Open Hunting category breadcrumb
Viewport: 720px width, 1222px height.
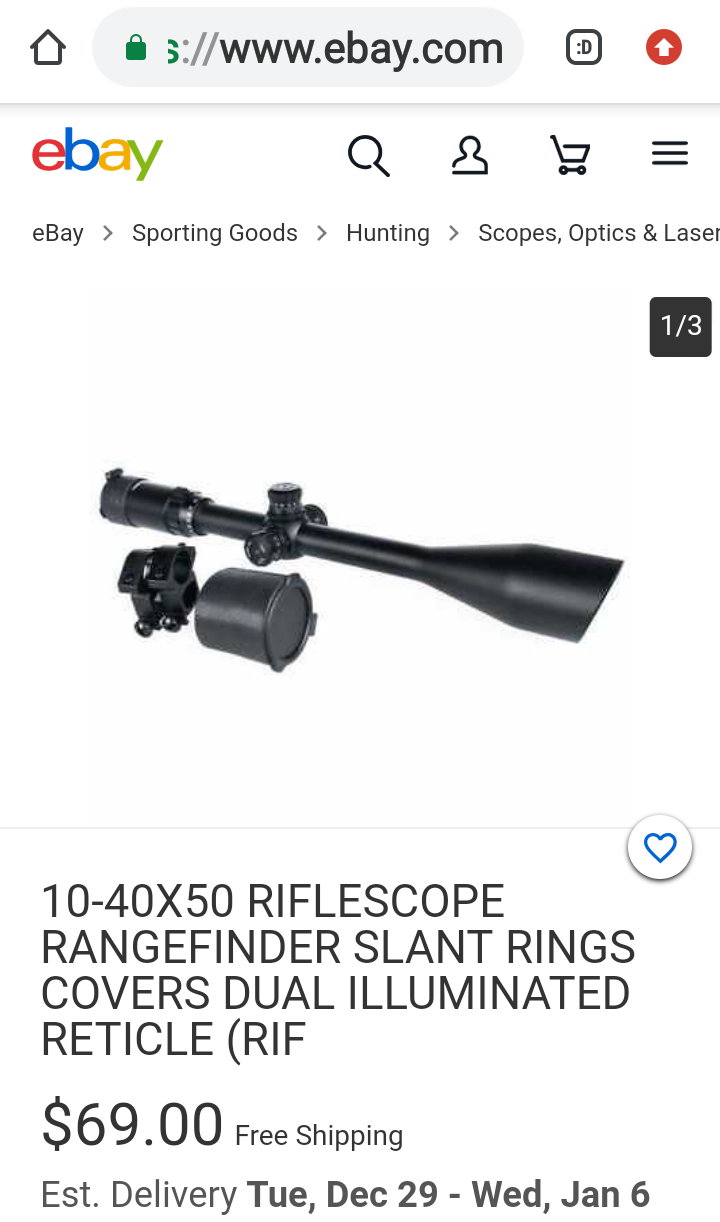pyautogui.click(x=388, y=233)
